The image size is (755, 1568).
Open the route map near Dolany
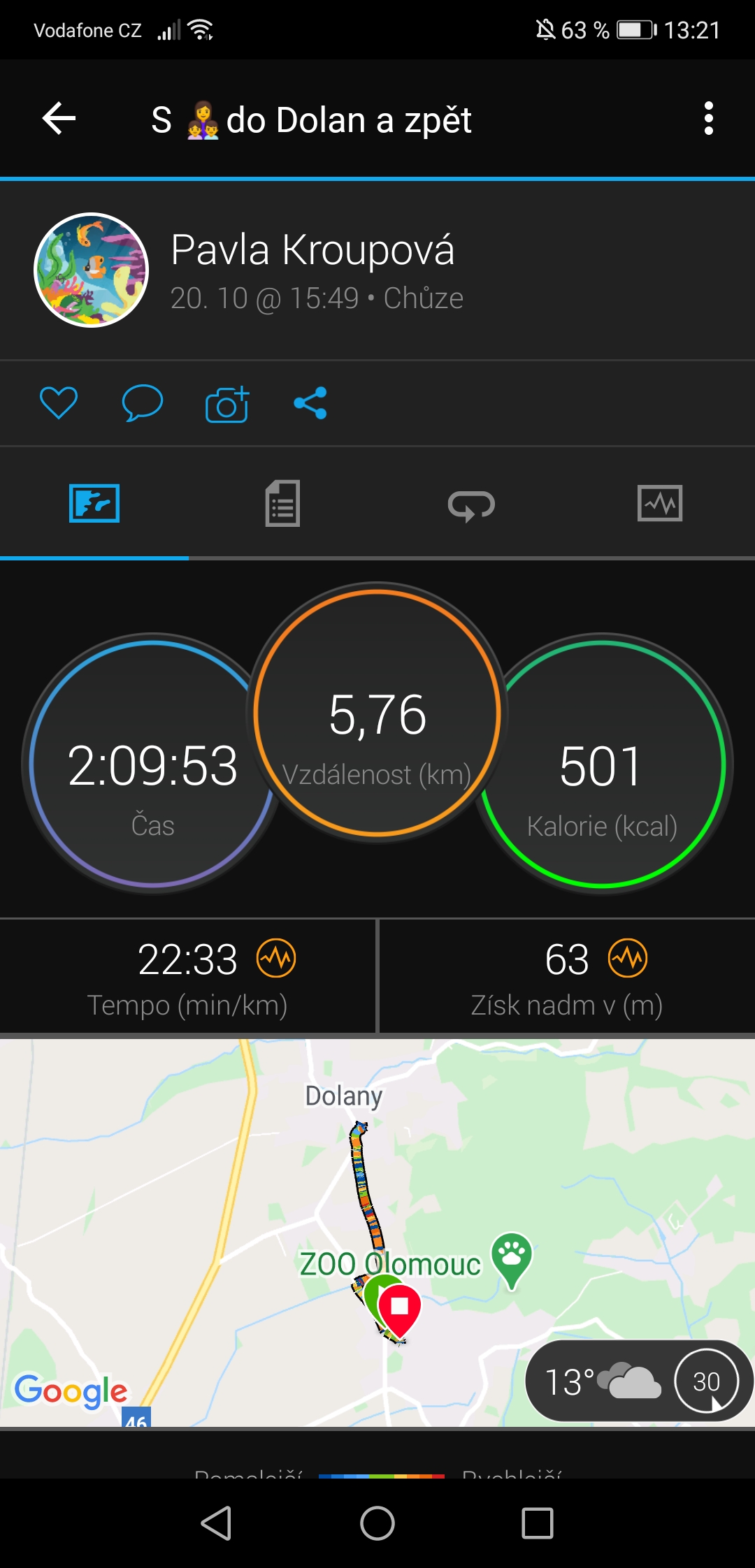pyautogui.click(x=377, y=1233)
